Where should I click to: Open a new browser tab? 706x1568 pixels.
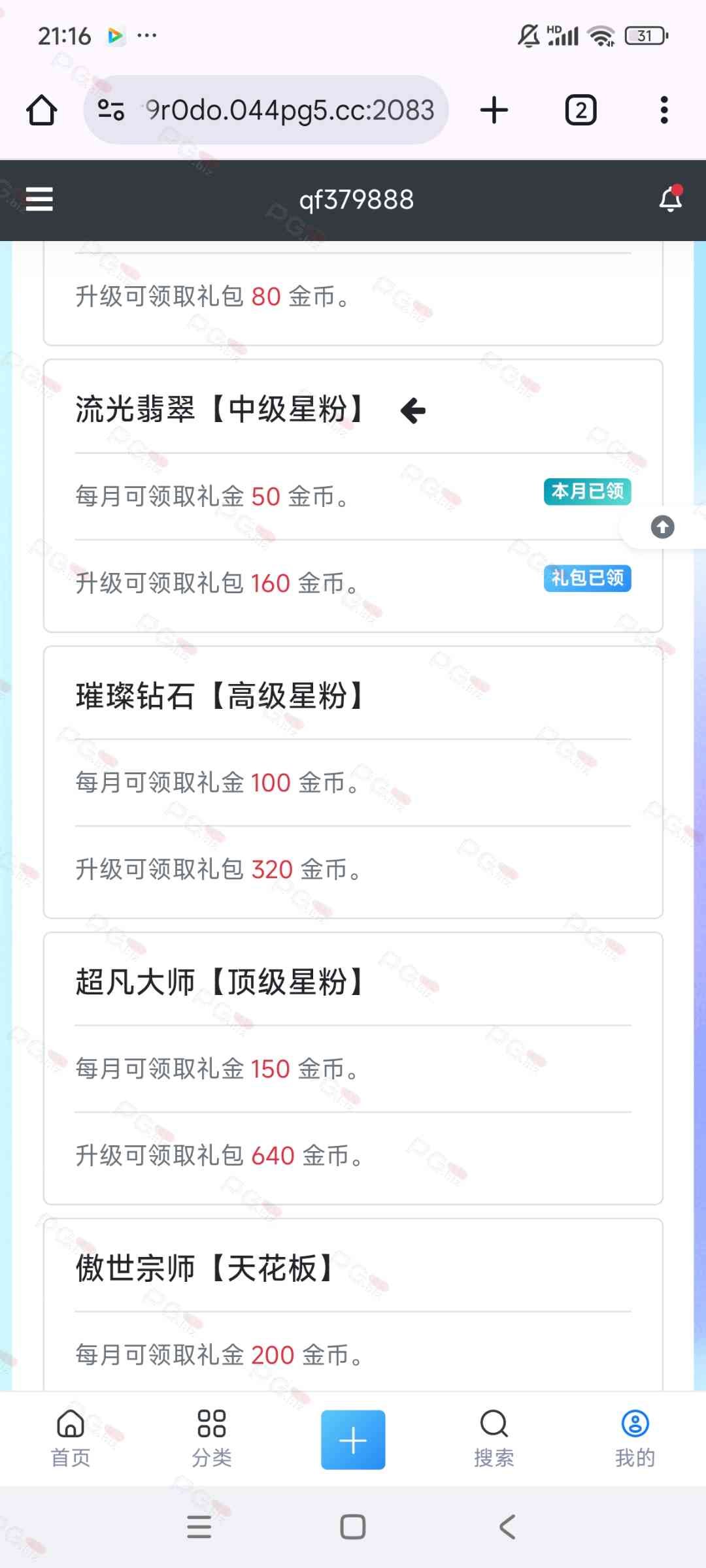pos(494,110)
